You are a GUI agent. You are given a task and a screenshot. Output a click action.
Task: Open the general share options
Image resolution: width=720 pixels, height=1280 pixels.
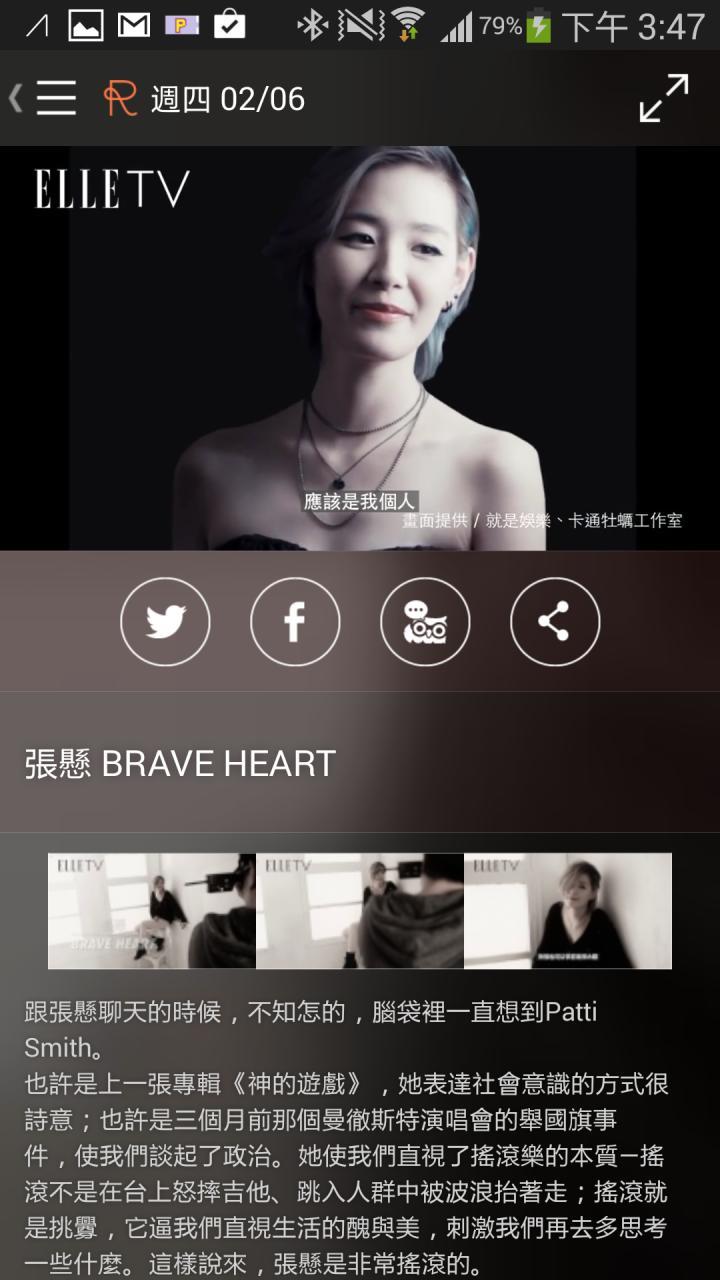click(x=555, y=622)
